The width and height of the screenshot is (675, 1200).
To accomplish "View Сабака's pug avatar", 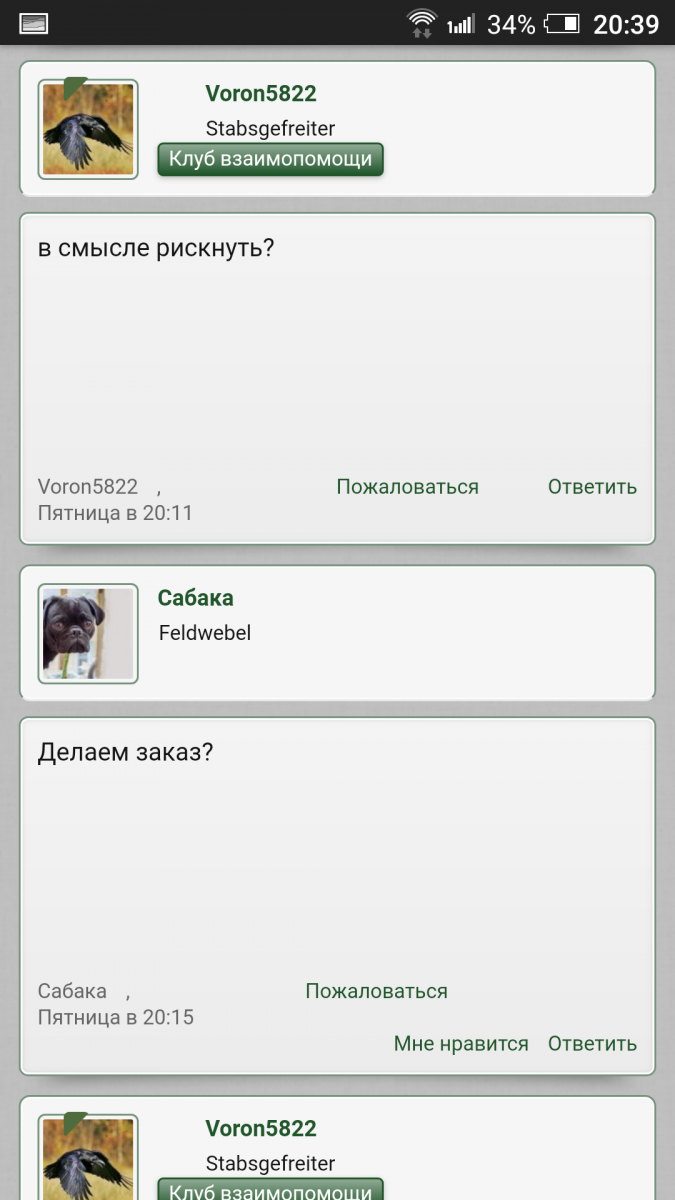I will coord(88,634).
